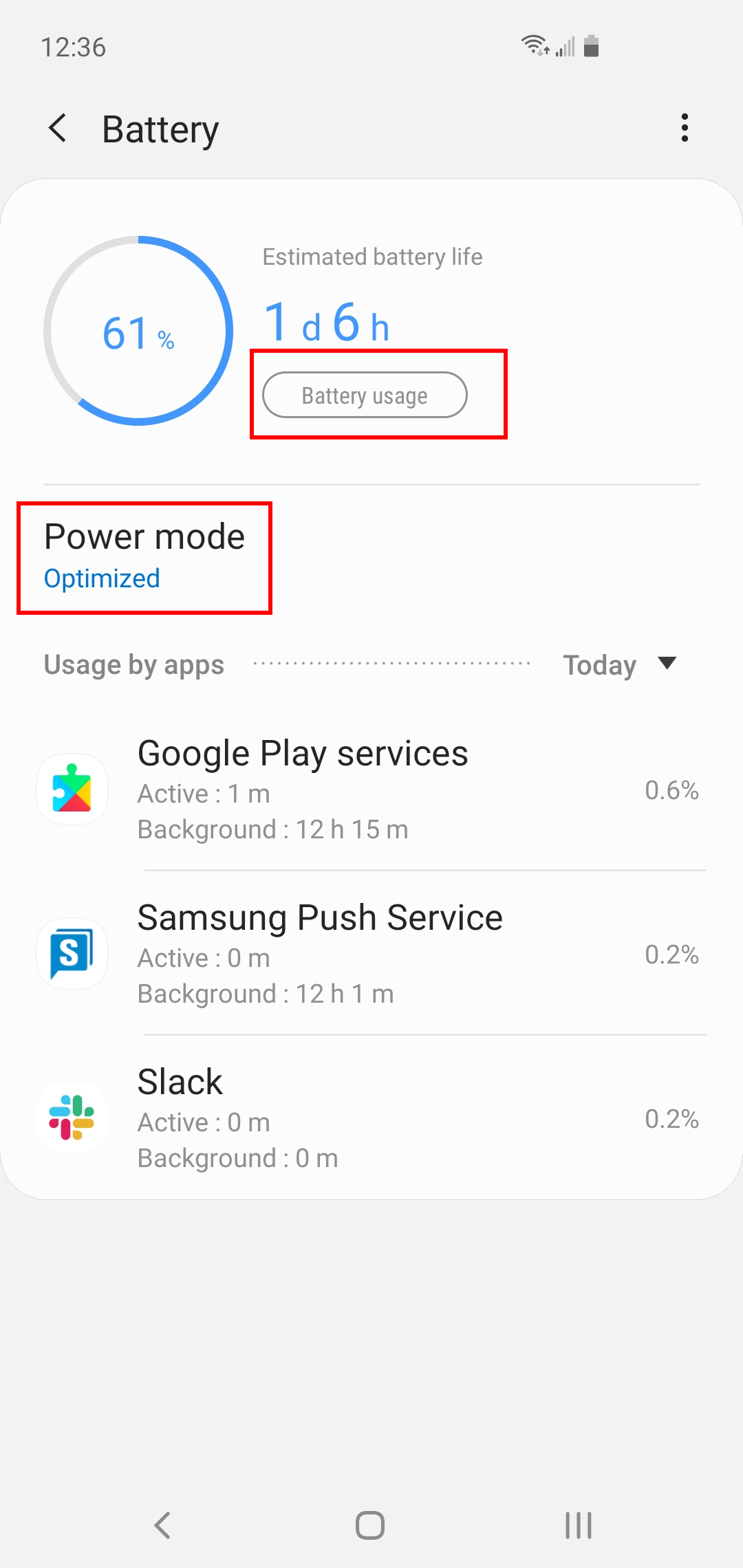
Task: Show recent apps from the navigation bar
Action: point(578,1525)
